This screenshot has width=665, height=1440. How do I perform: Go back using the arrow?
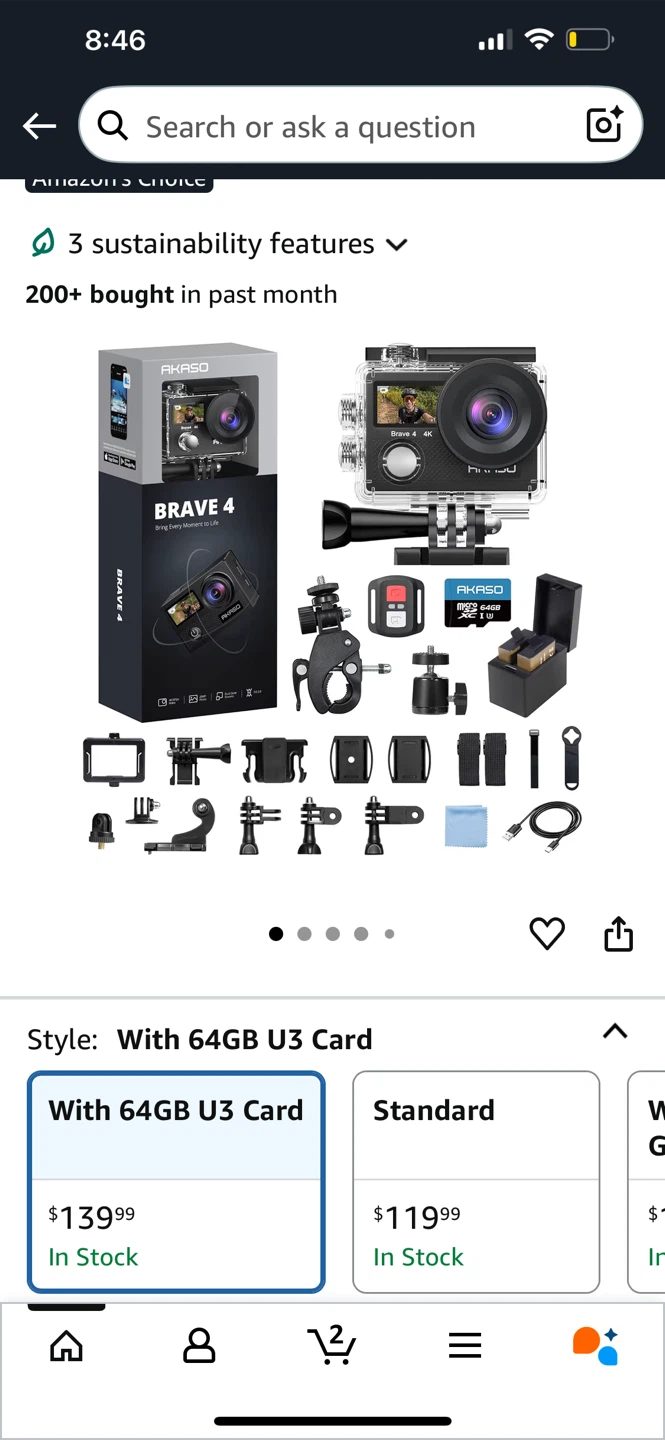39,126
